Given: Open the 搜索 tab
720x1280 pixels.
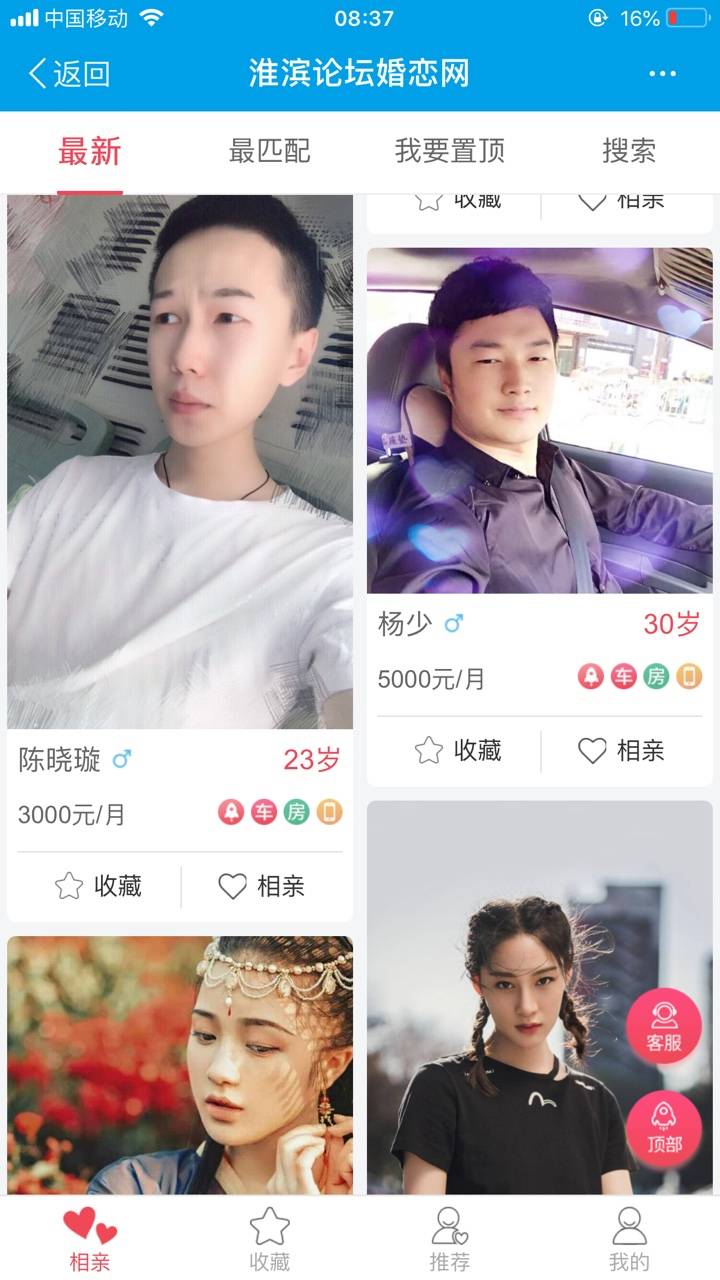Looking at the screenshot, I should pyautogui.click(x=629, y=151).
